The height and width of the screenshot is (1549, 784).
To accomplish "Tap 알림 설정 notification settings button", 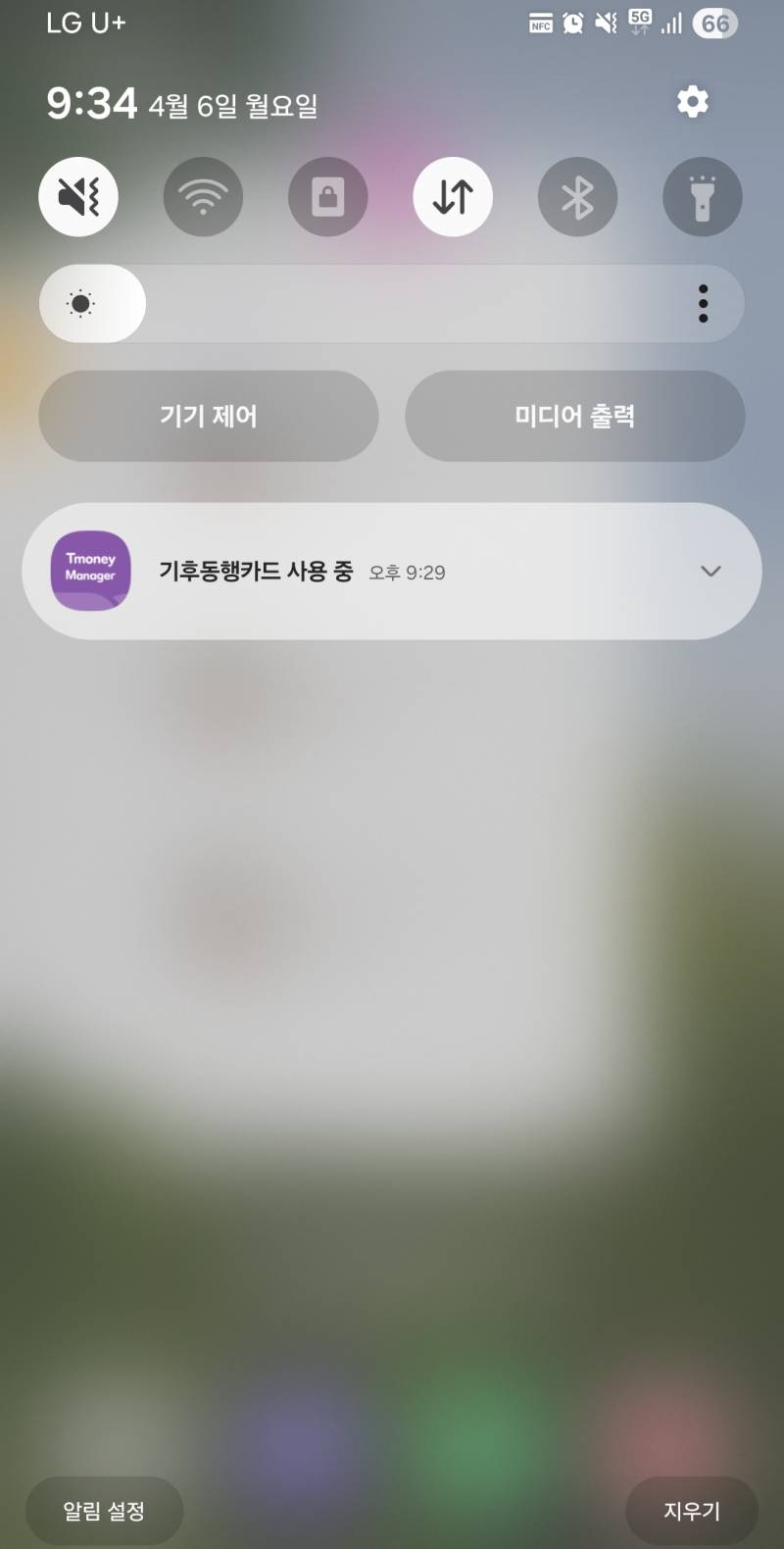I will pos(103,1511).
